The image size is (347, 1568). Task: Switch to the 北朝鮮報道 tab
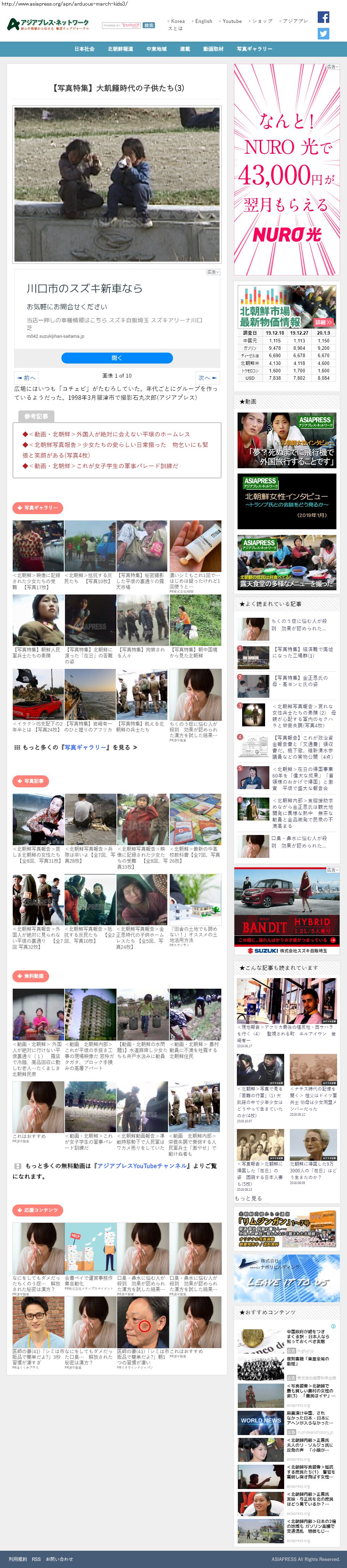pos(120,49)
